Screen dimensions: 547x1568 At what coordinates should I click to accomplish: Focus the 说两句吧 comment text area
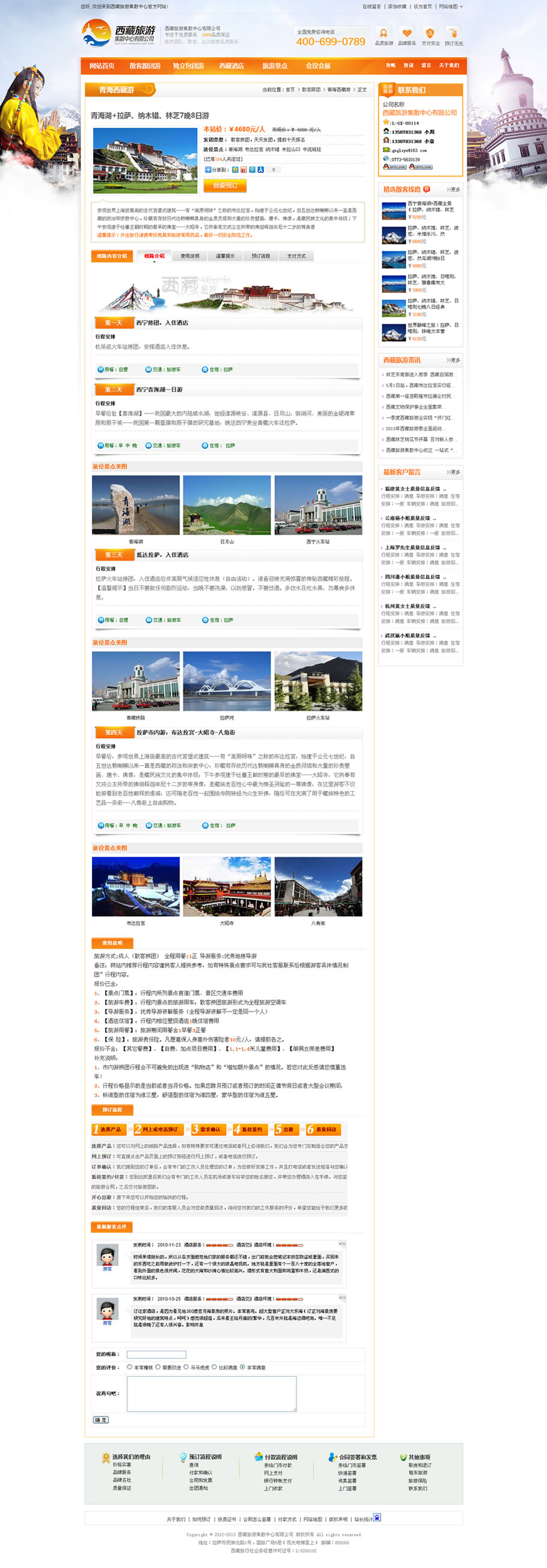(211, 1393)
